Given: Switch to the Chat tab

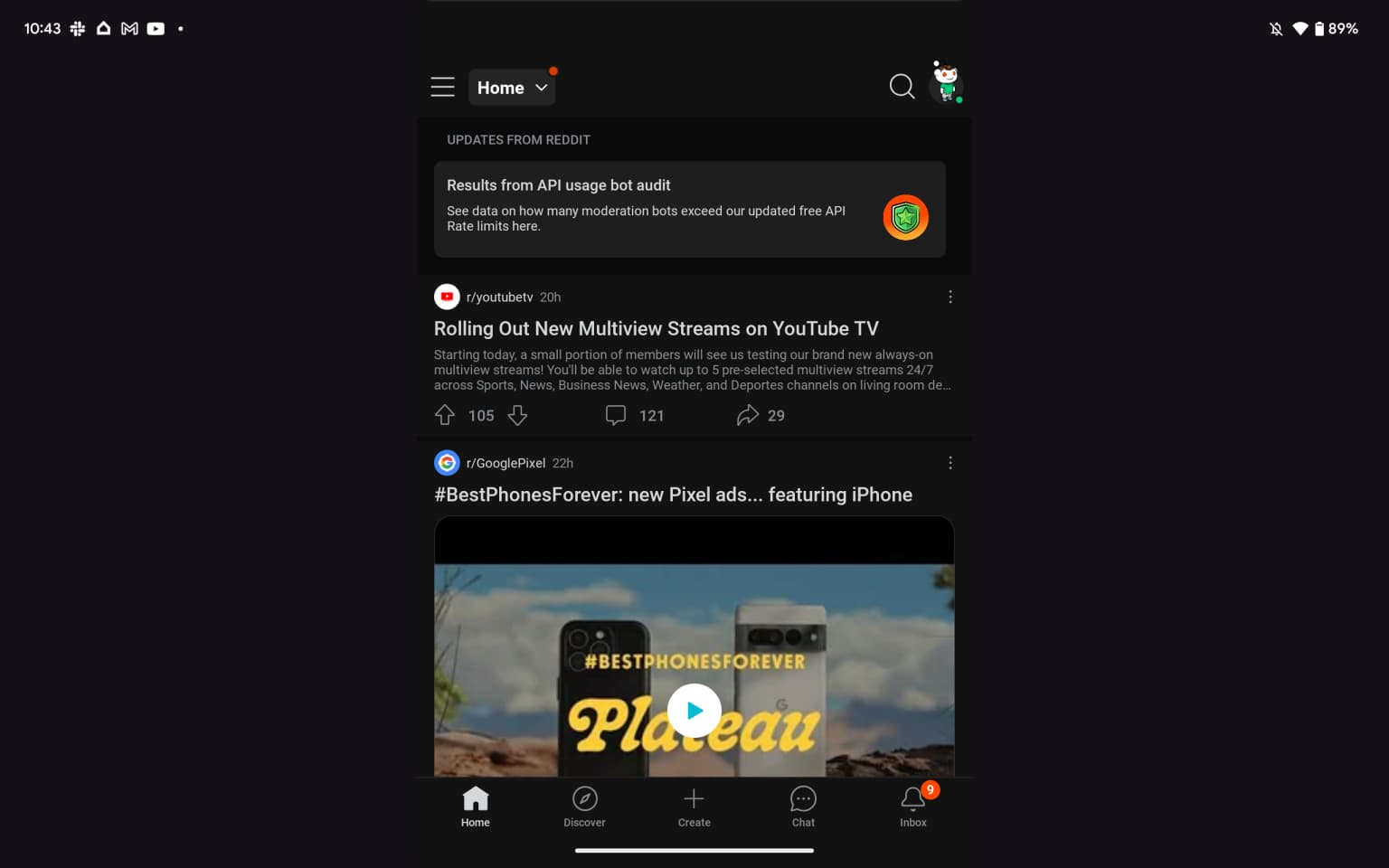Looking at the screenshot, I should pos(803,806).
